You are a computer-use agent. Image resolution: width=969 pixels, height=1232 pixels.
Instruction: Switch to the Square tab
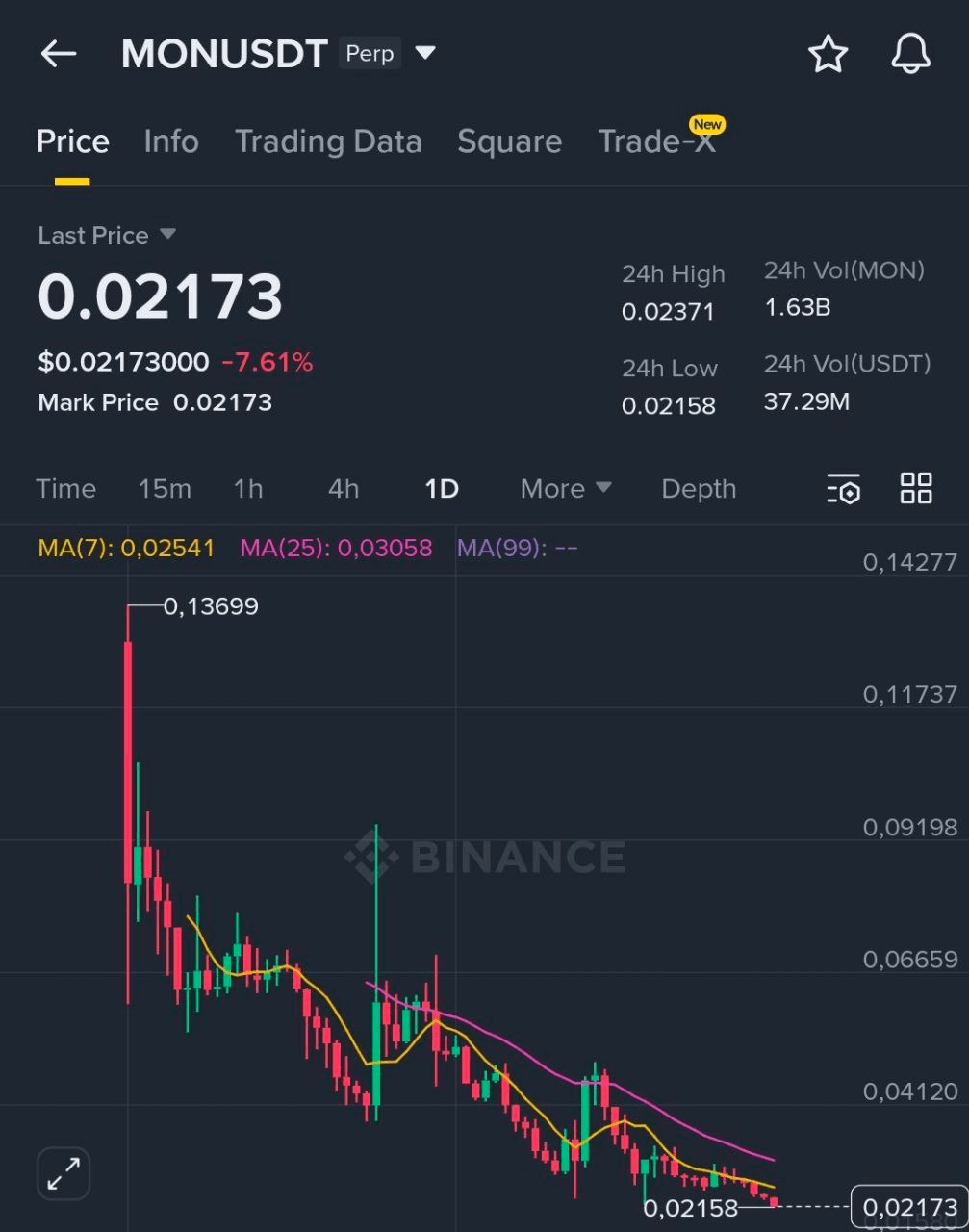pos(509,141)
